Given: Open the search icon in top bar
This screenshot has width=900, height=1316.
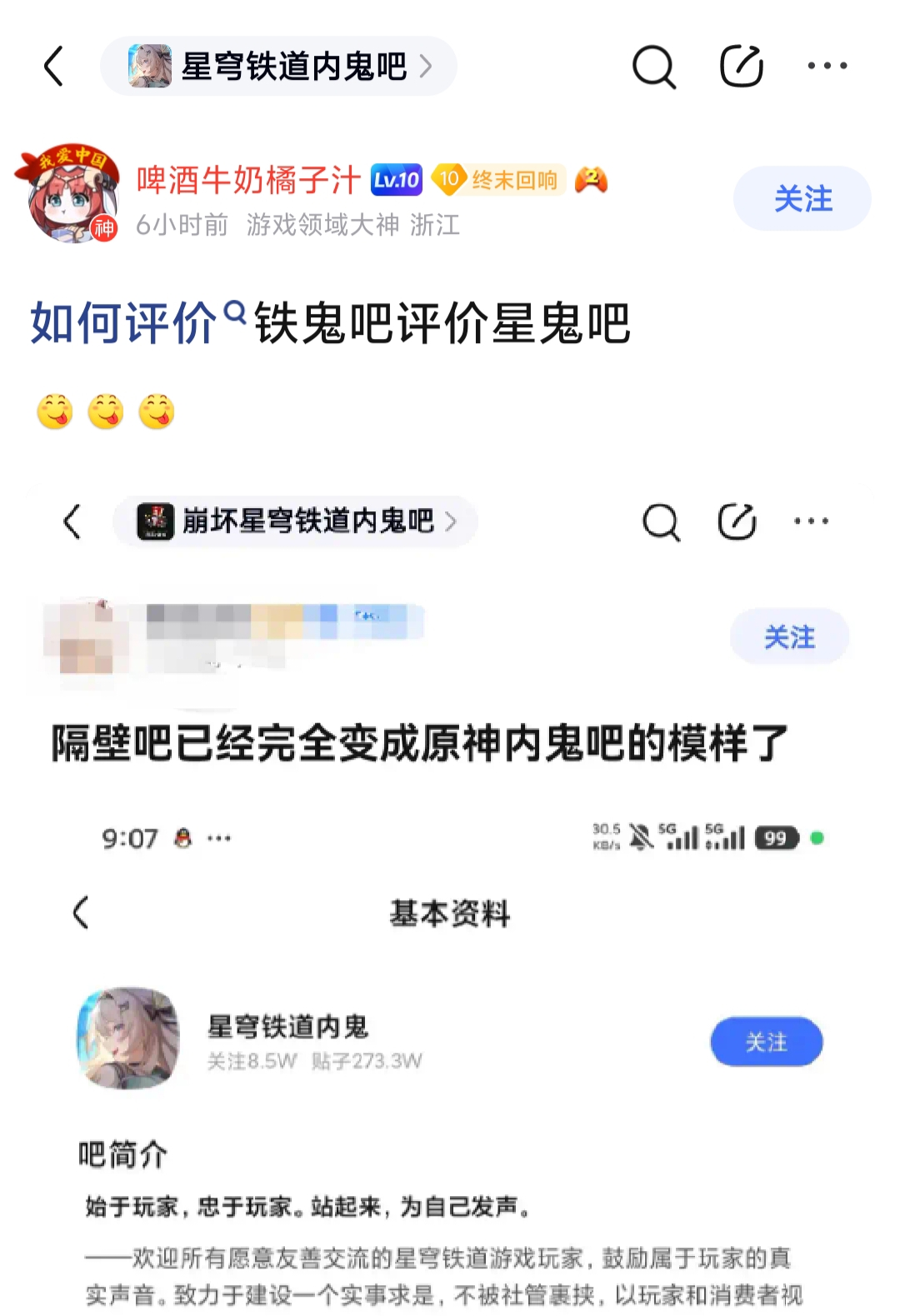Looking at the screenshot, I should coord(654,67).
